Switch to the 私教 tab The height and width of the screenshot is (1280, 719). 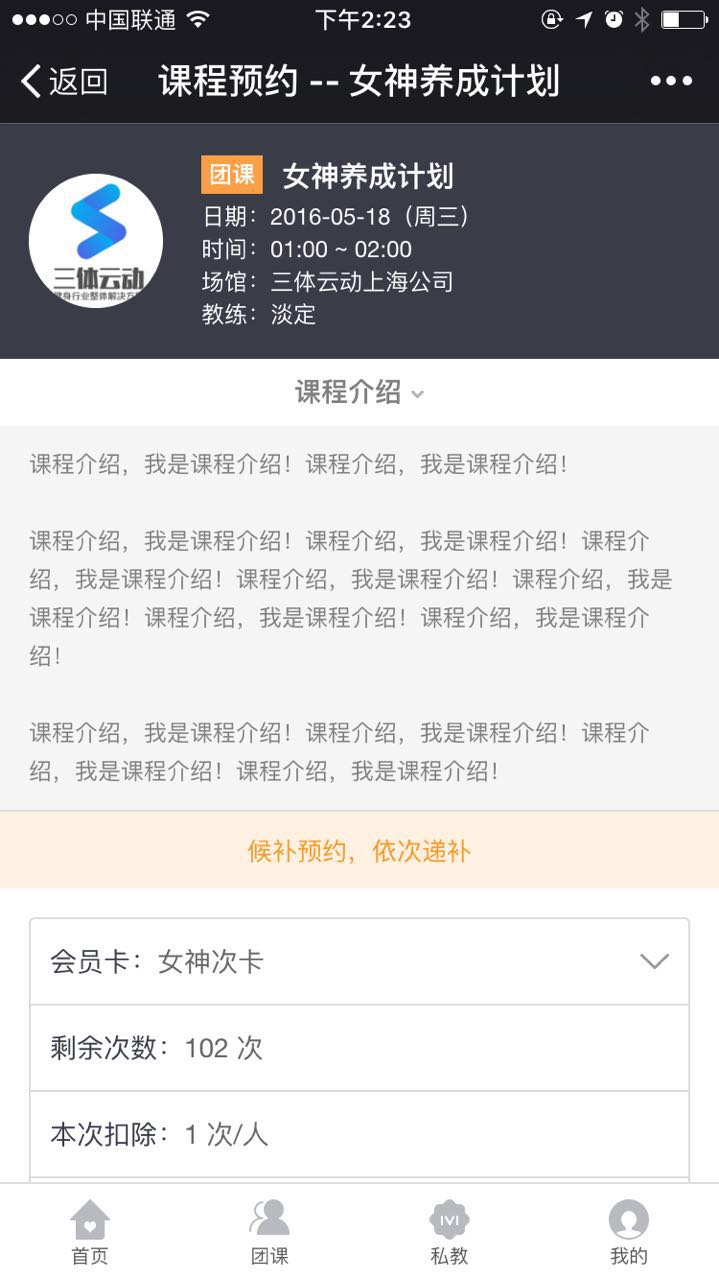[x=449, y=1232]
